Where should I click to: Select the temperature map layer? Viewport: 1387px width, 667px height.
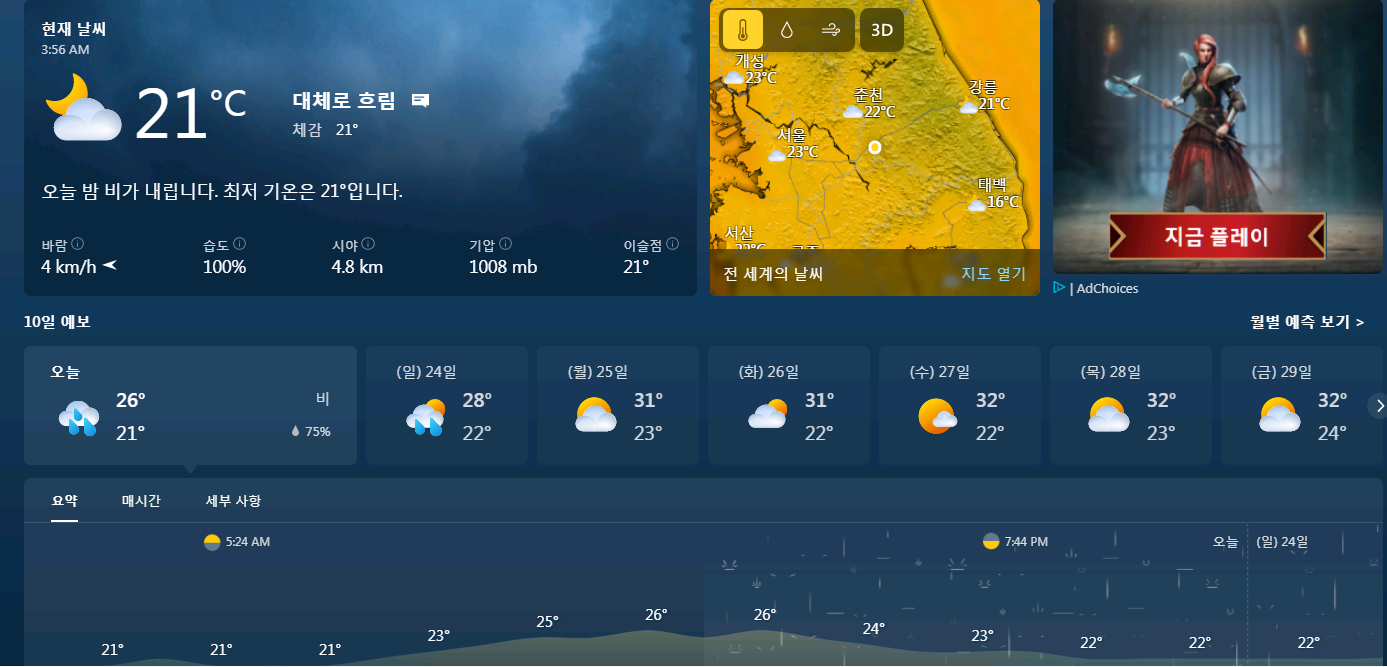tap(742, 30)
